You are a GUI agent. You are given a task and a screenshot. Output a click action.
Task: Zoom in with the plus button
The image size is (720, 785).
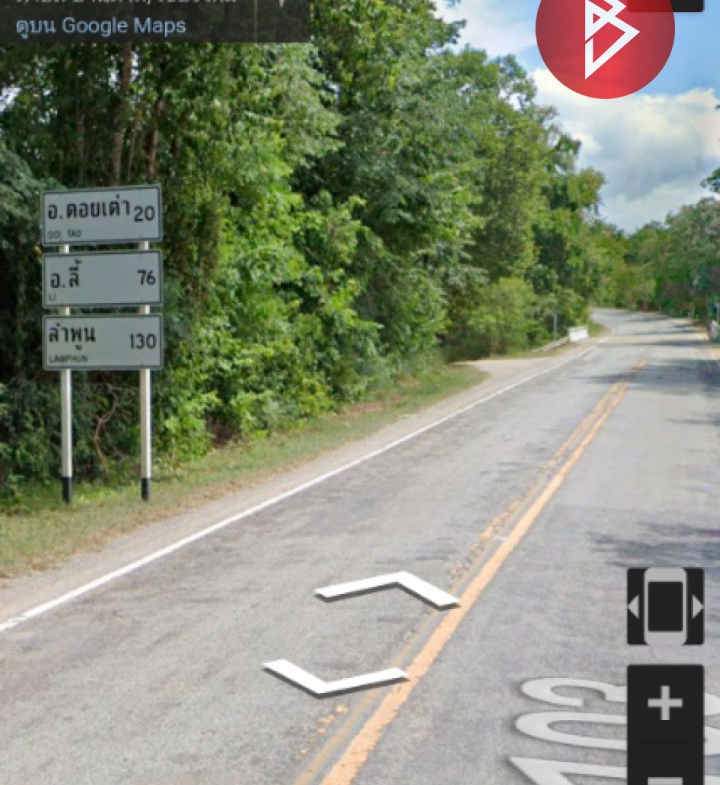tap(665, 704)
